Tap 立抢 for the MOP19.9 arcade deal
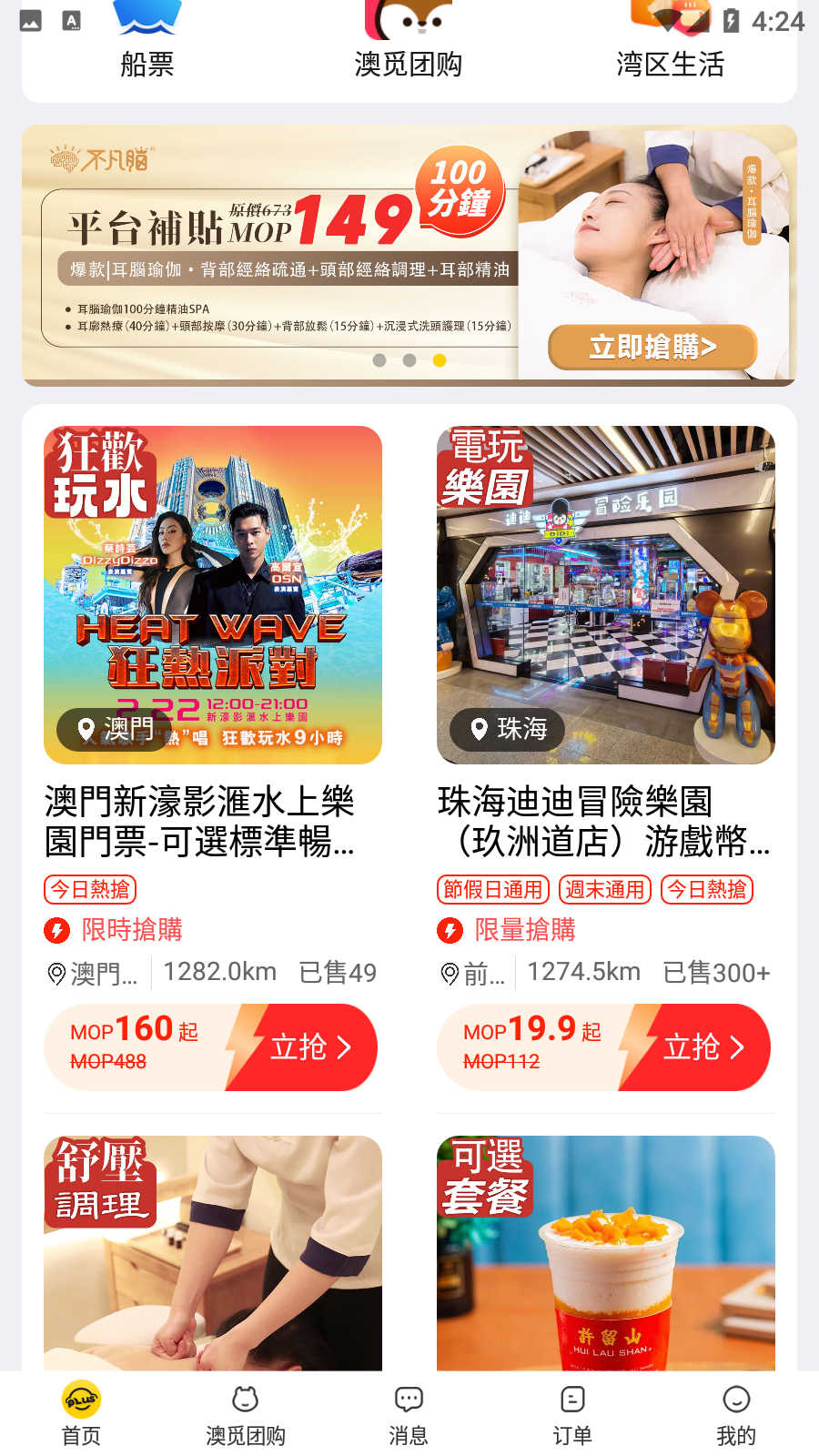The height and width of the screenshot is (1456, 819). tap(701, 1047)
